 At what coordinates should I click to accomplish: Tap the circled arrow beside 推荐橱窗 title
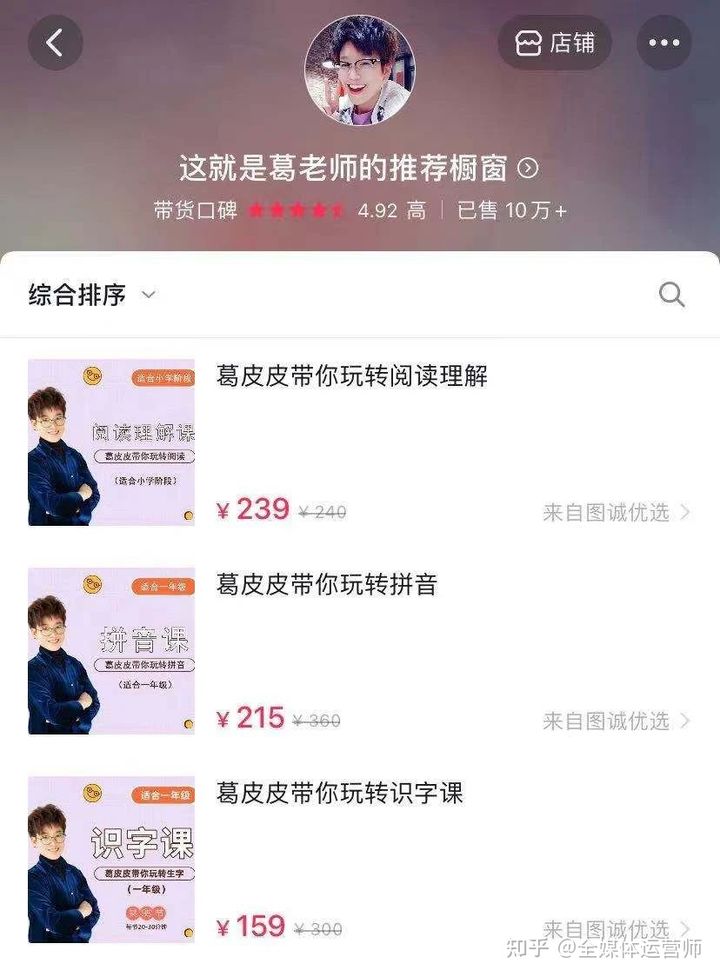(x=530, y=170)
